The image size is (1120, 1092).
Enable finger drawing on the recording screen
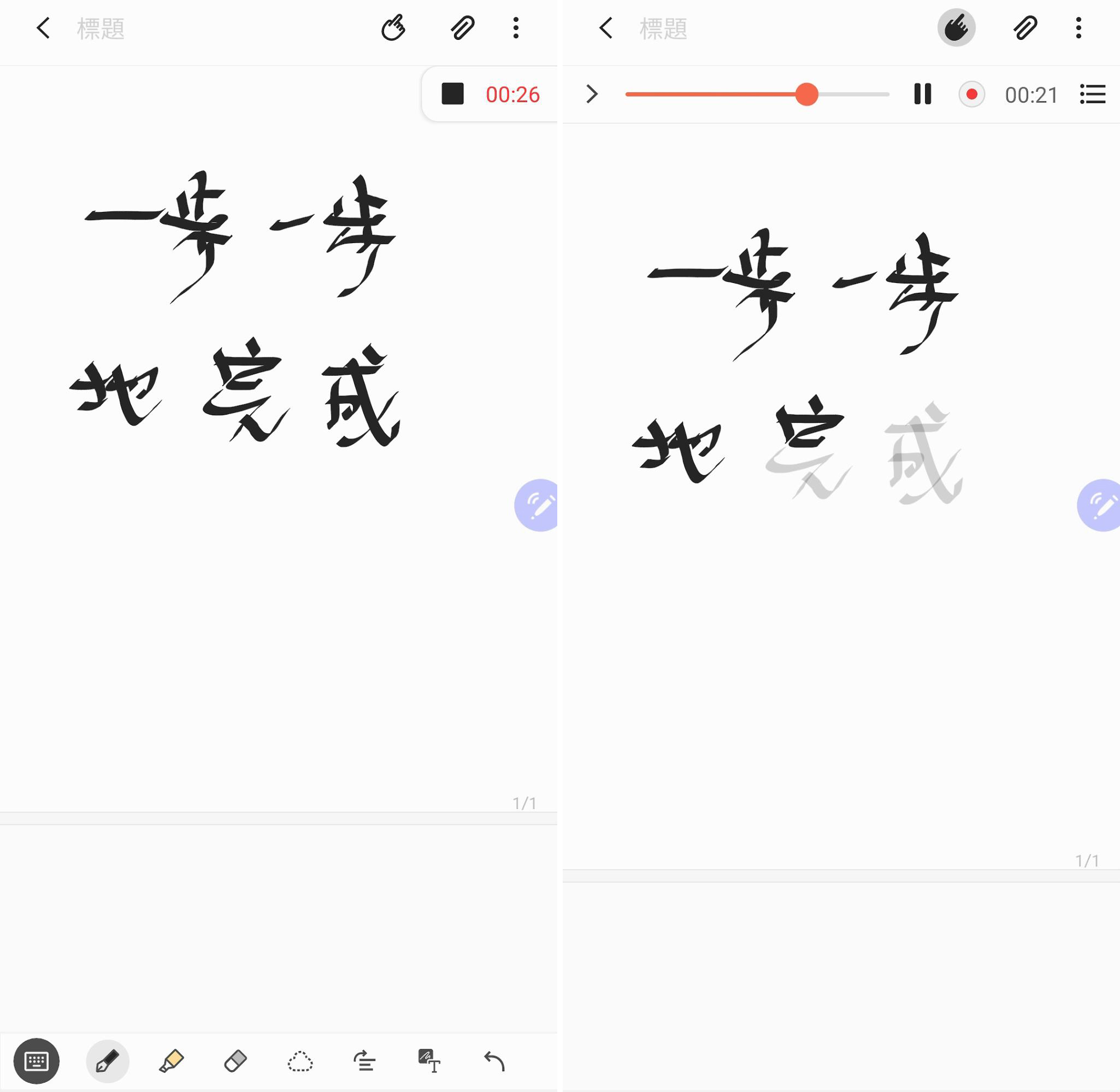tap(393, 27)
